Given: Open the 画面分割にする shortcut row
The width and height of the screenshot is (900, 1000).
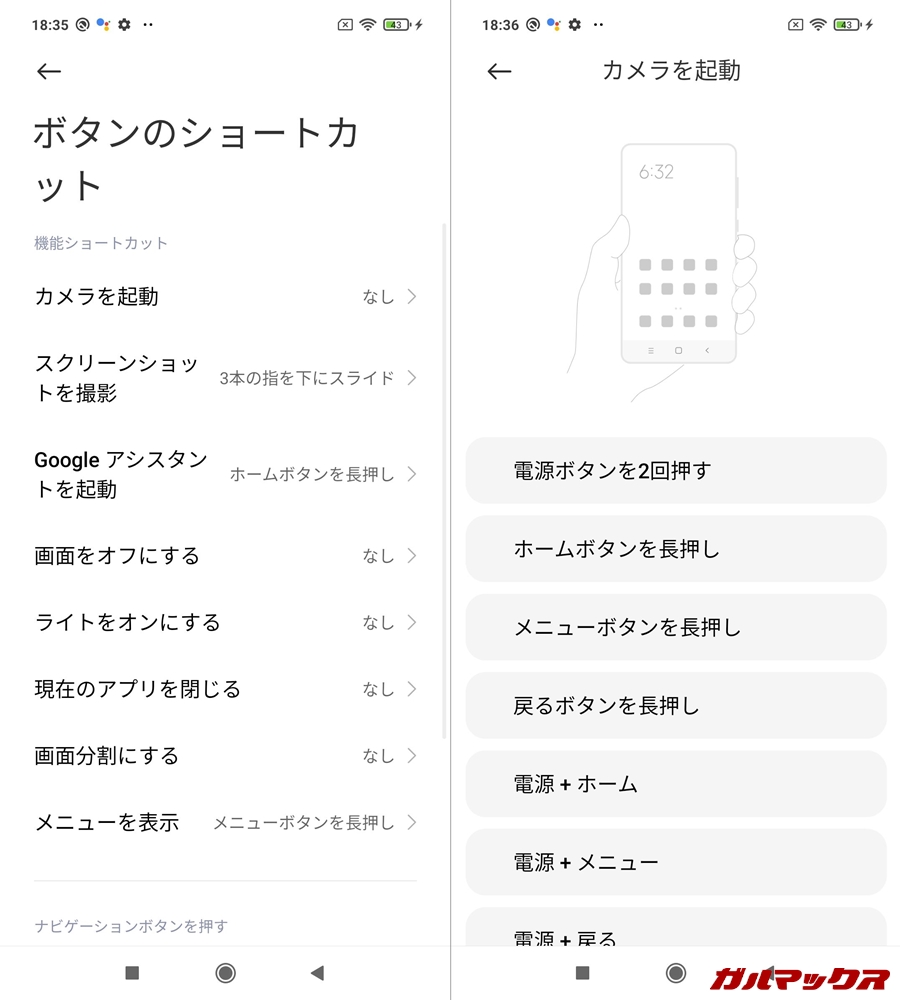Looking at the screenshot, I should coord(225,756).
